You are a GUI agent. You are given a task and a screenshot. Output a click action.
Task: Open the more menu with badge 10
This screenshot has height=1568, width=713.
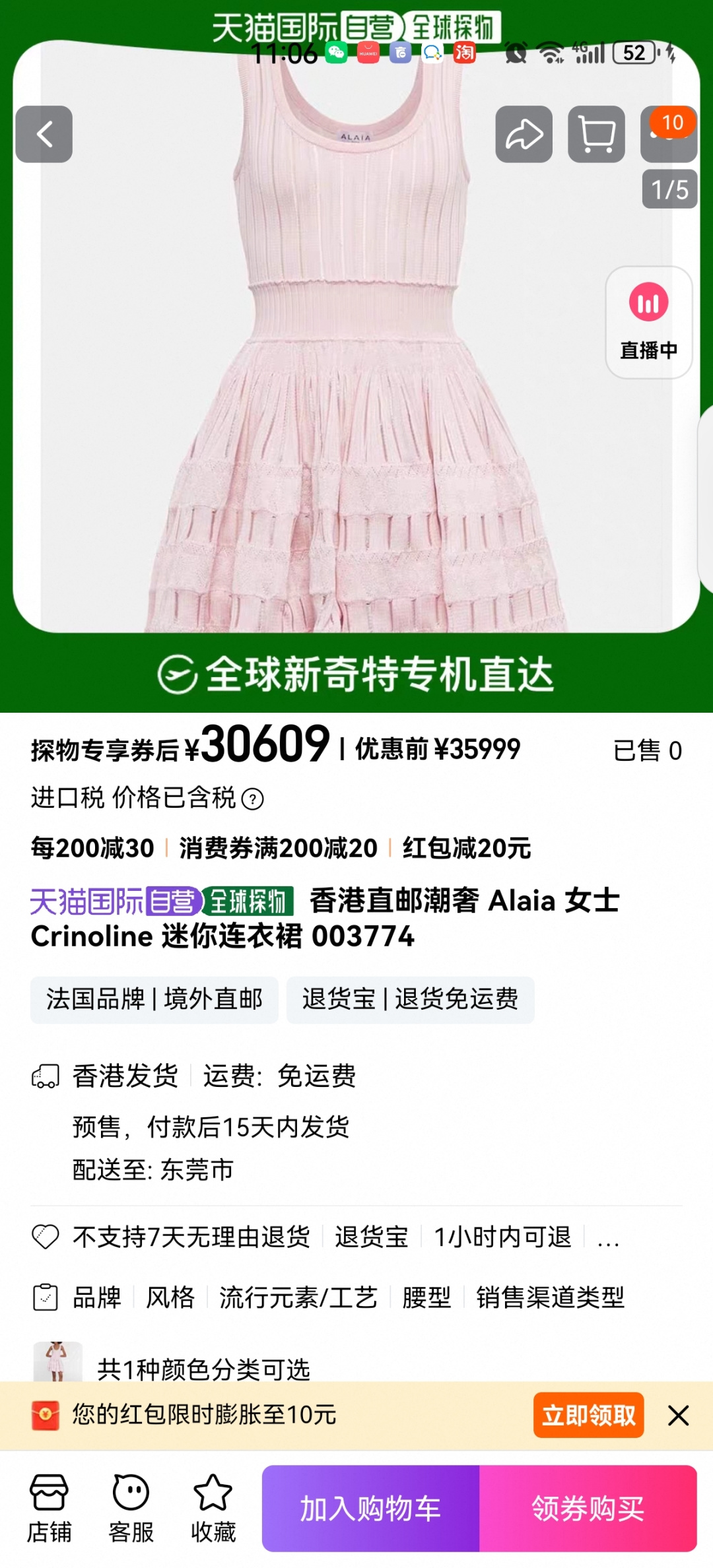[668, 134]
